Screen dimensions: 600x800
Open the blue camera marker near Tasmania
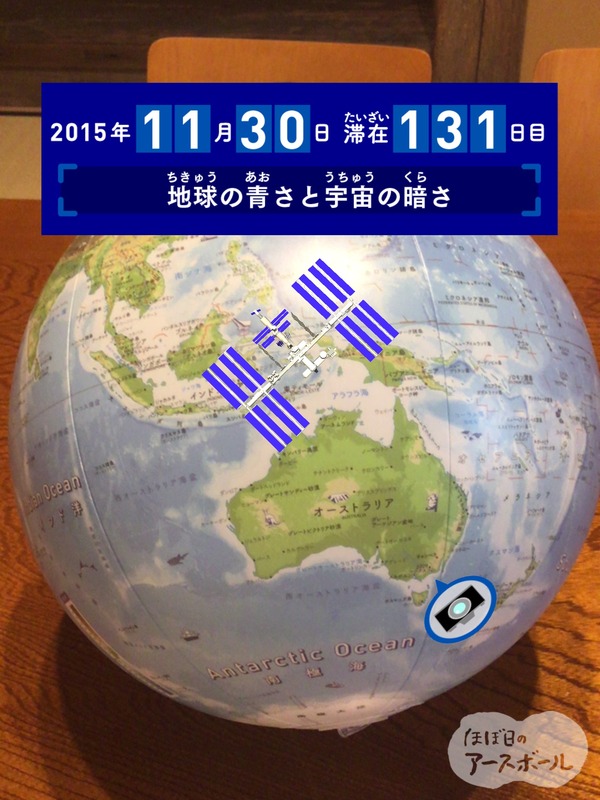pos(458,610)
